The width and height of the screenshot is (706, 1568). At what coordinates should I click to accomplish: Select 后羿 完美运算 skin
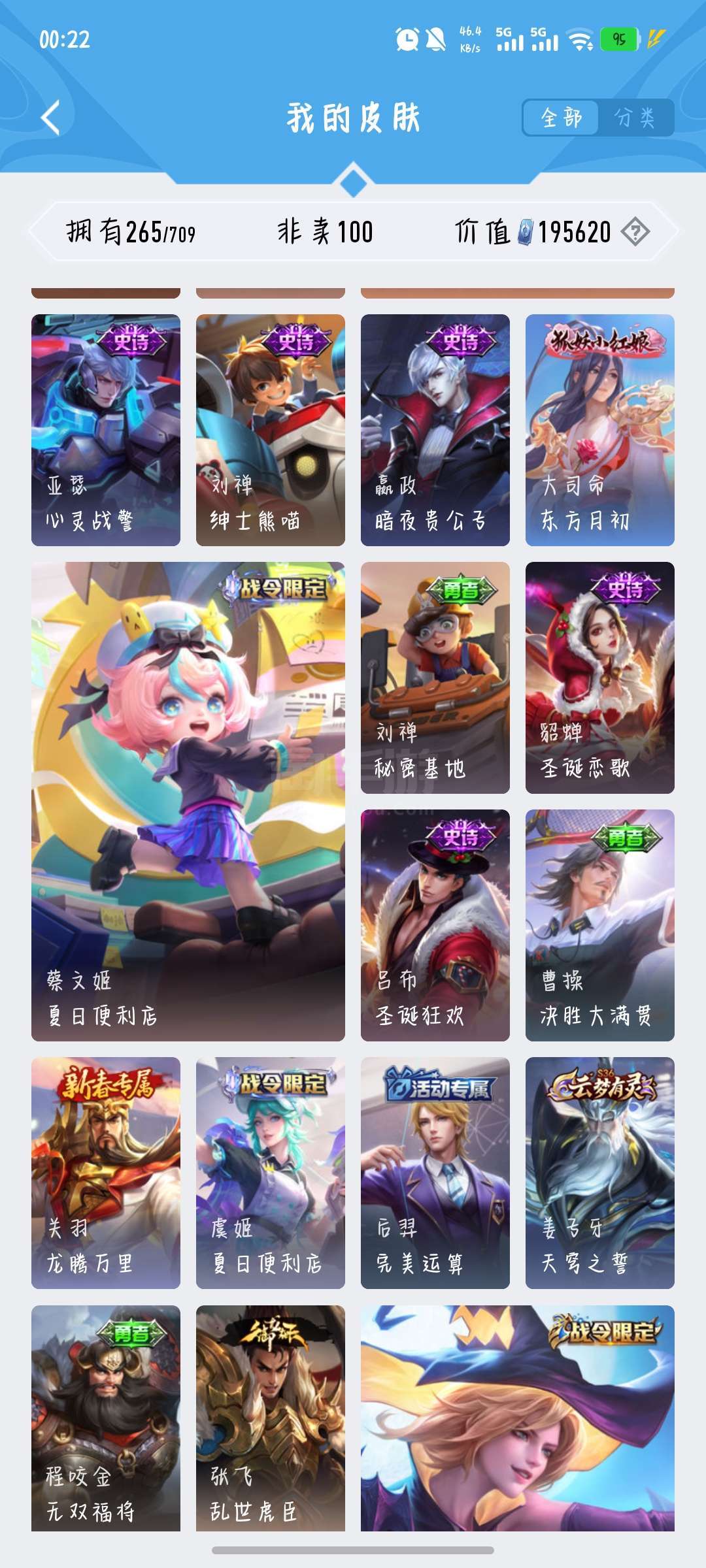435,1173
